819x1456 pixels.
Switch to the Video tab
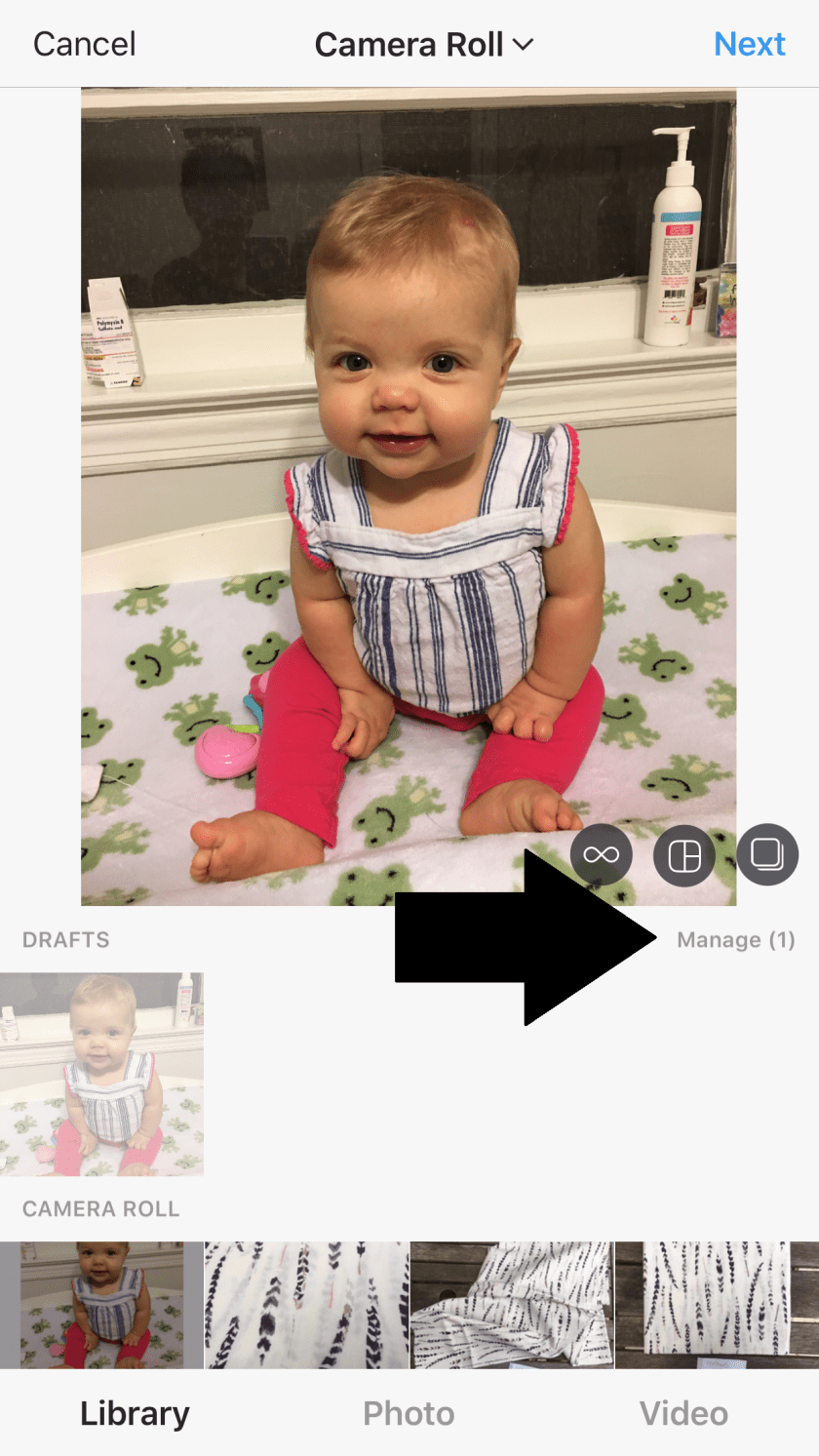pyautogui.click(x=683, y=1413)
